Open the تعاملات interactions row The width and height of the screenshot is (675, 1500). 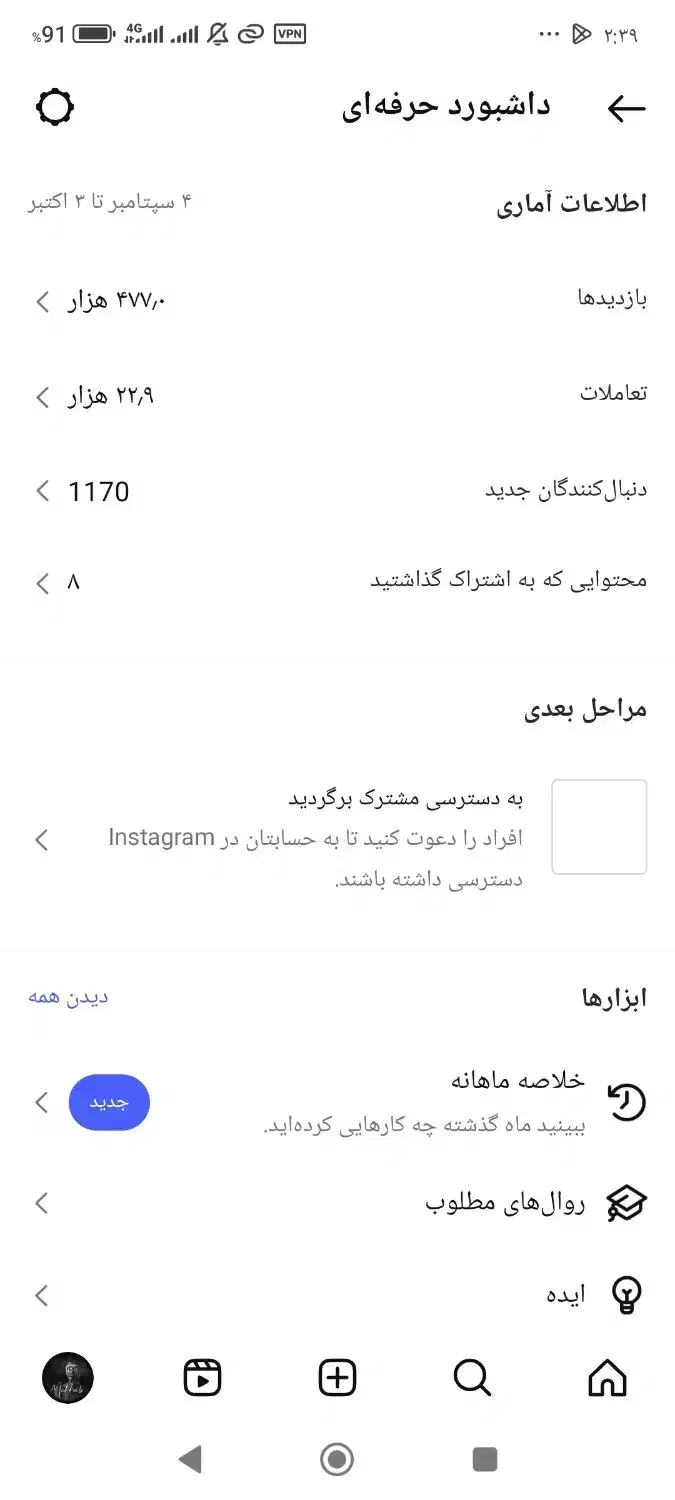coord(338,395)
